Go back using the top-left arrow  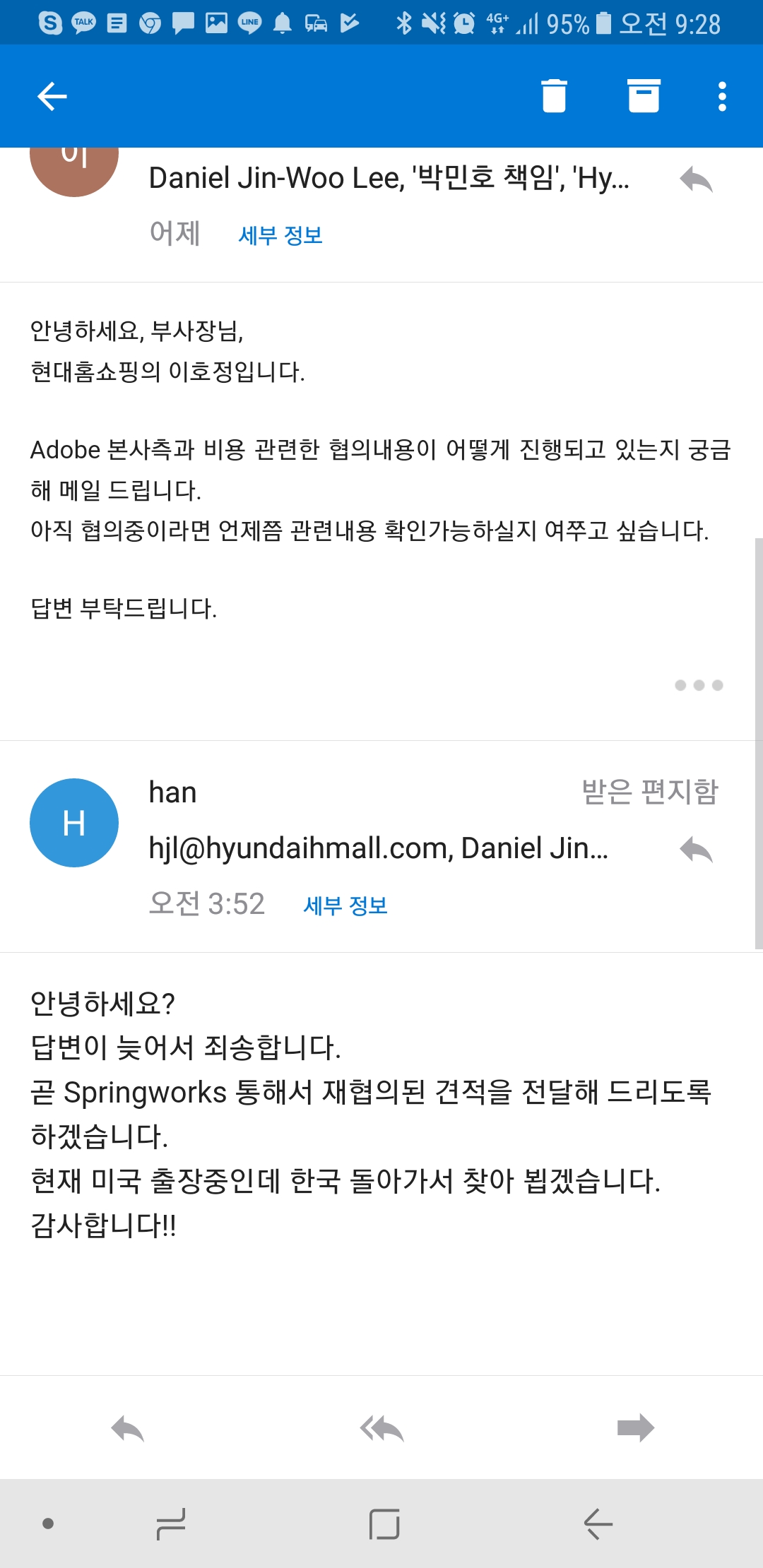52,96
